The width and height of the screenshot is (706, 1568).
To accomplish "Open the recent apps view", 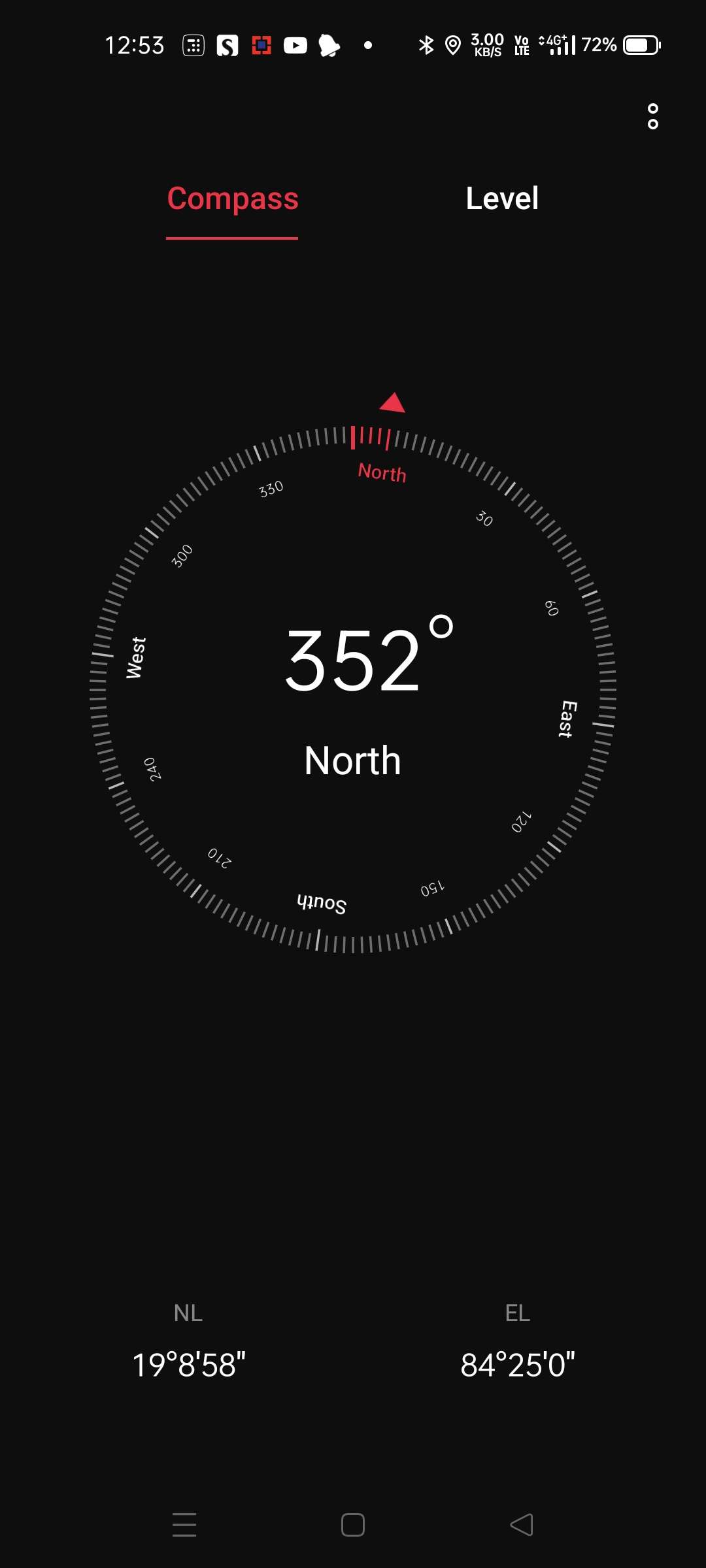I will pos(184,1525).
